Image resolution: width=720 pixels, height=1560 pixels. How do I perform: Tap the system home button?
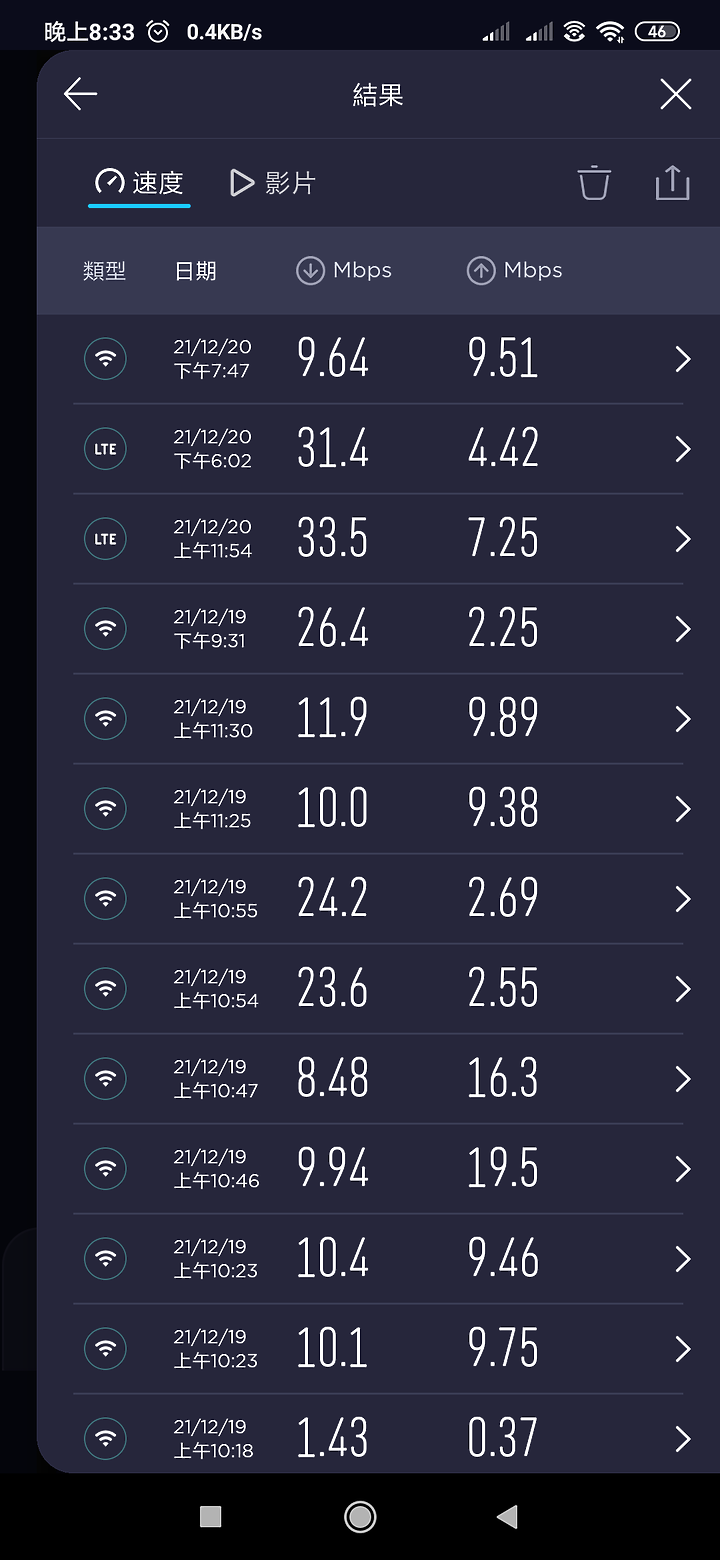click(x=360, y=1517)
